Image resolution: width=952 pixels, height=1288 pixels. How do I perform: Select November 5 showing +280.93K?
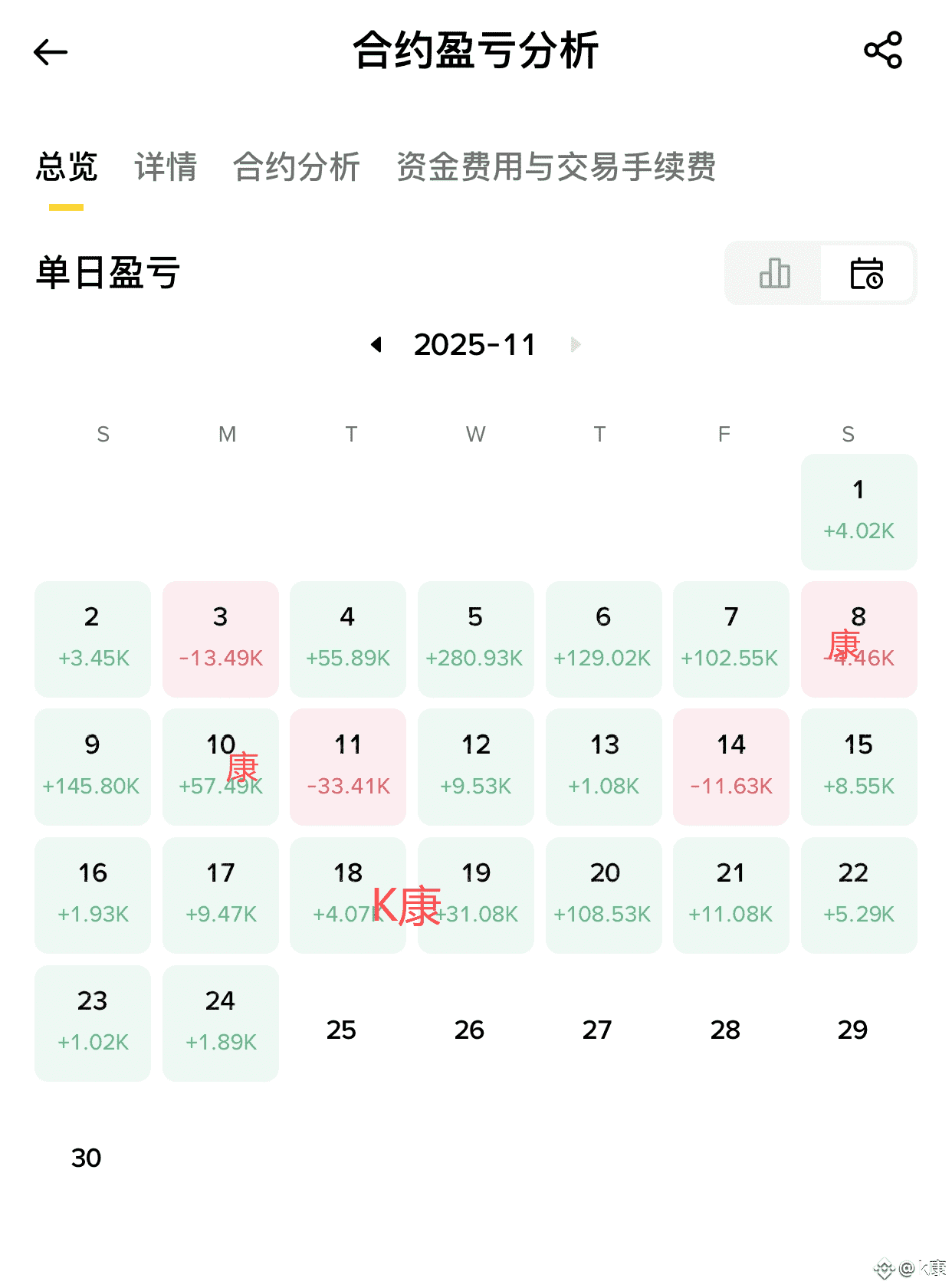tap(475, 637)
